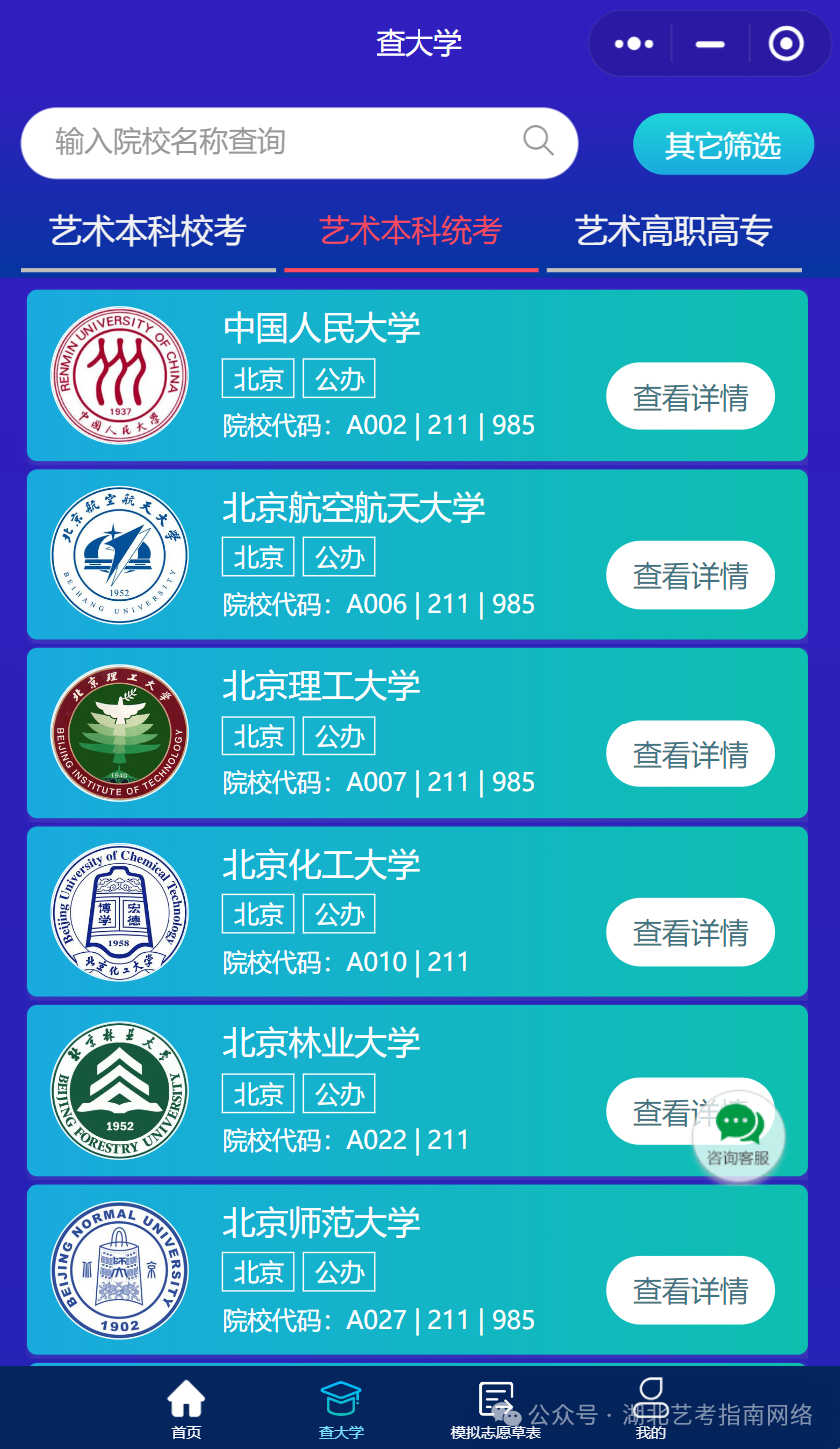Open the 北京林业大学 card
840x1449 pixels.
point(417,1090)
